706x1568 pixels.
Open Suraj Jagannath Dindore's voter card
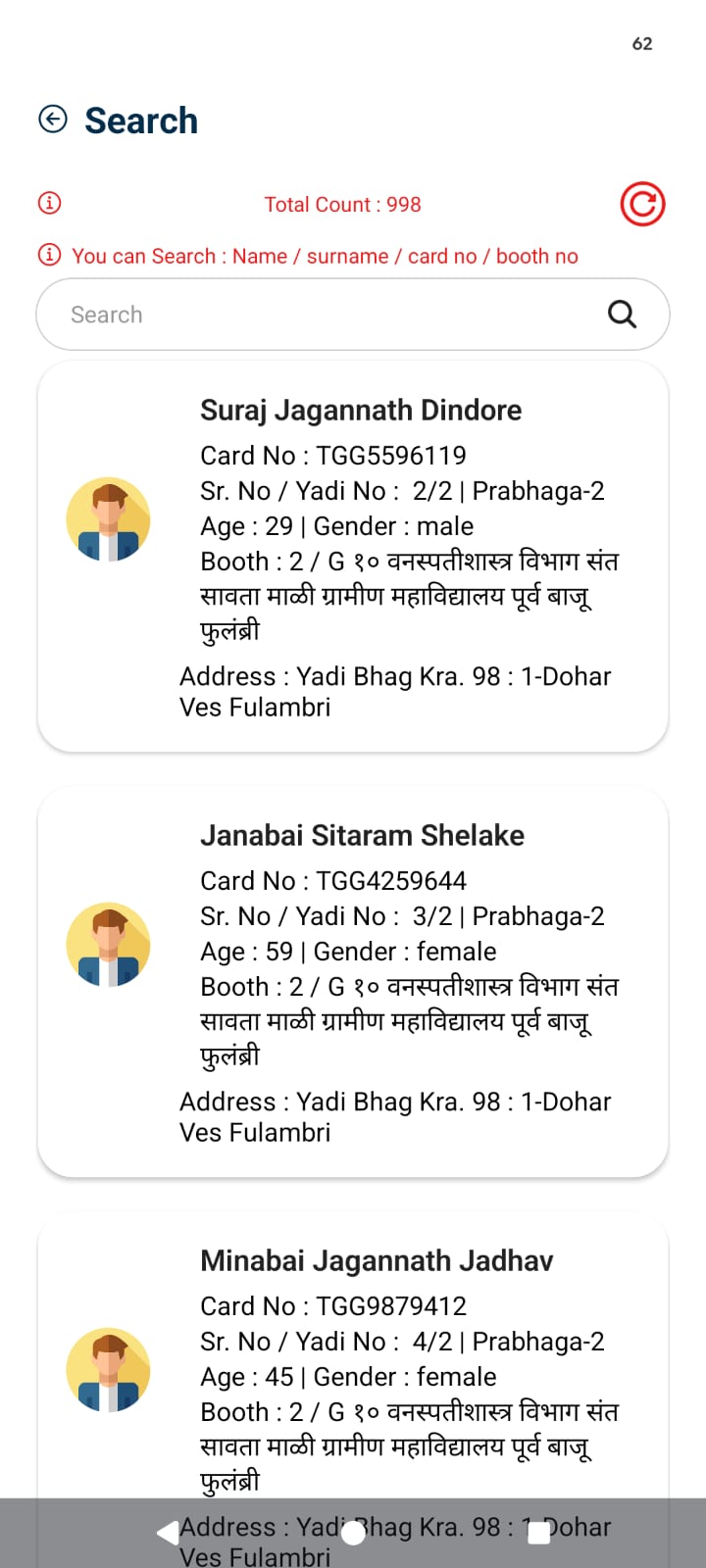coord(353,557)
